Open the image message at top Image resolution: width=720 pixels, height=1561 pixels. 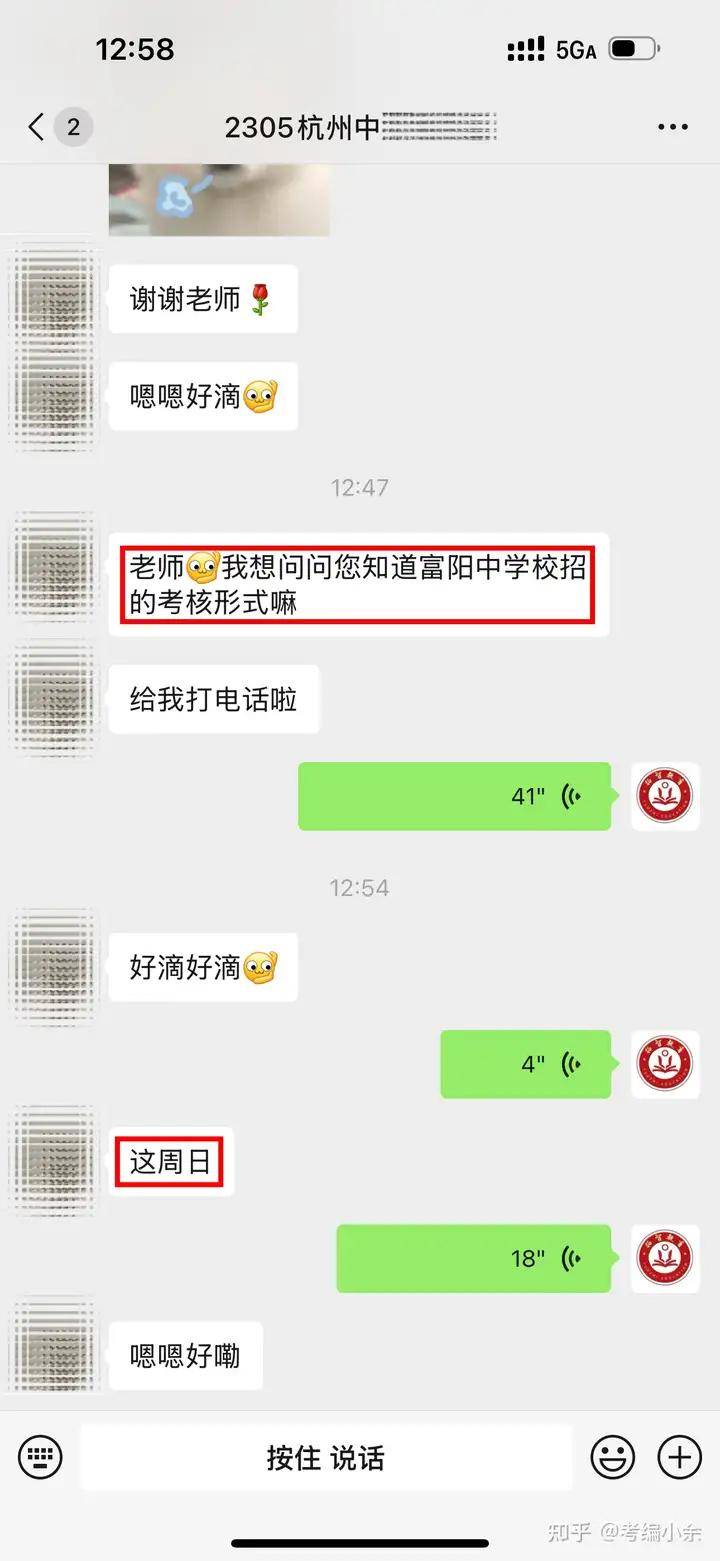click(218, 200)
